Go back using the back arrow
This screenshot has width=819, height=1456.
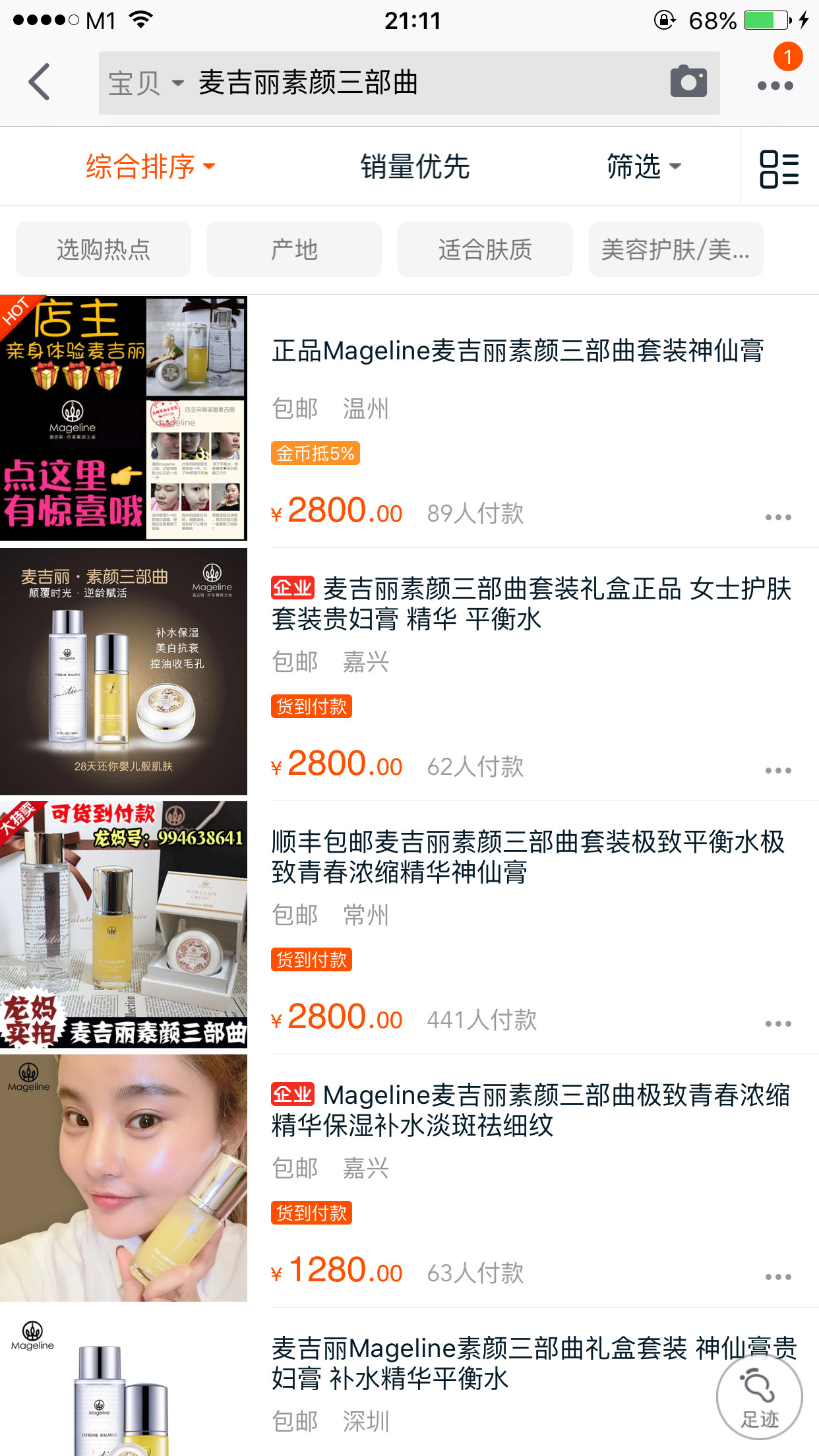coord(40,82)
